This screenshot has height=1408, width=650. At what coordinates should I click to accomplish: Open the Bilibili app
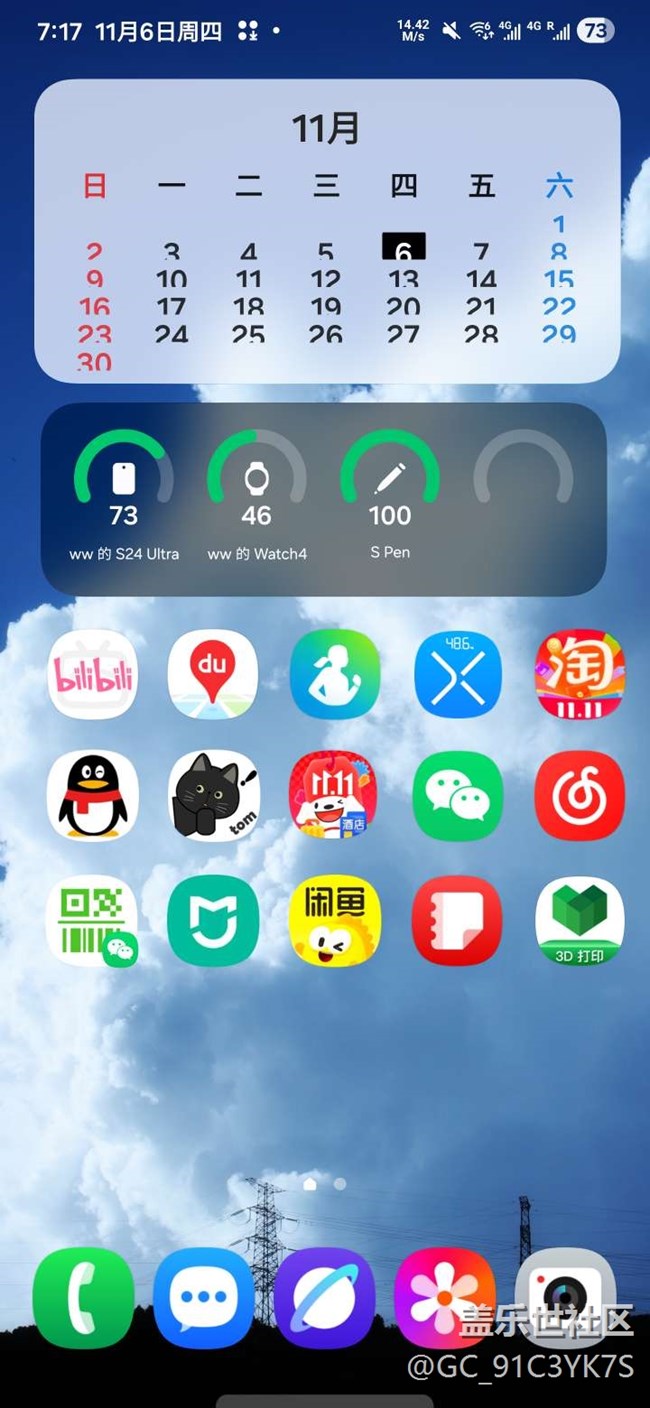point(93,674)
